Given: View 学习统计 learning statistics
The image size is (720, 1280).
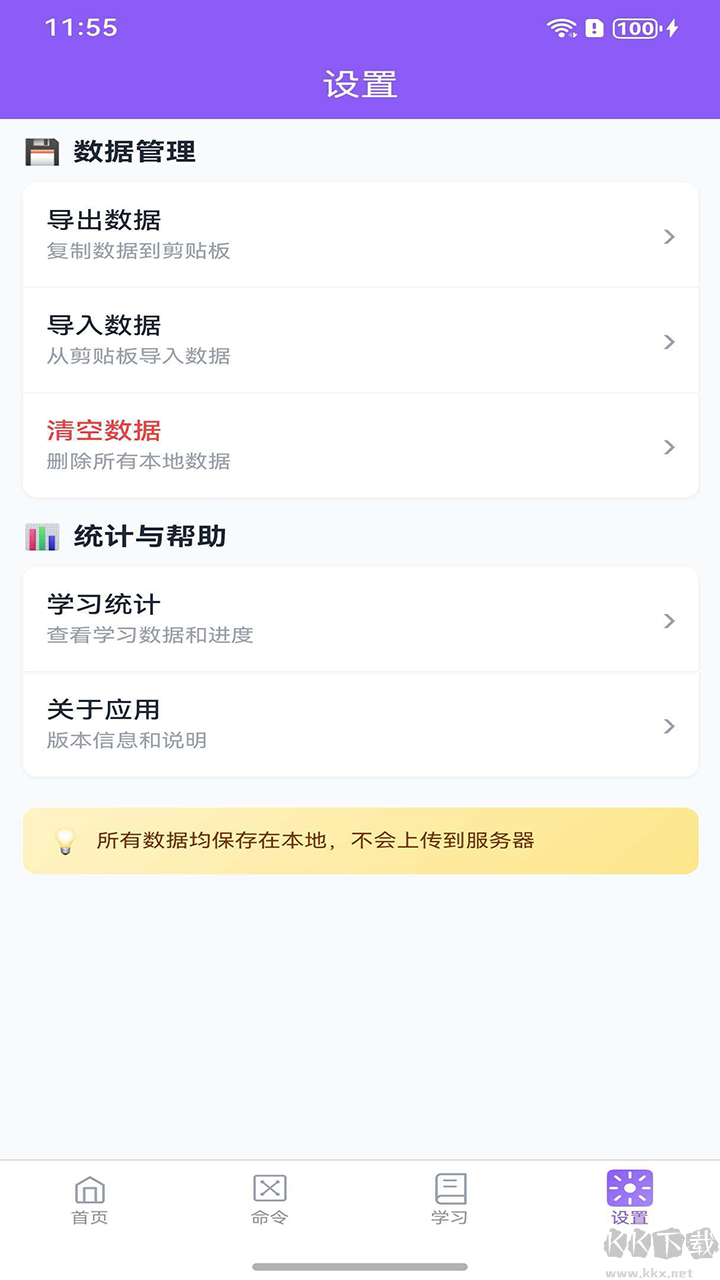Looking at the screenshot, I should click(360, 620).
